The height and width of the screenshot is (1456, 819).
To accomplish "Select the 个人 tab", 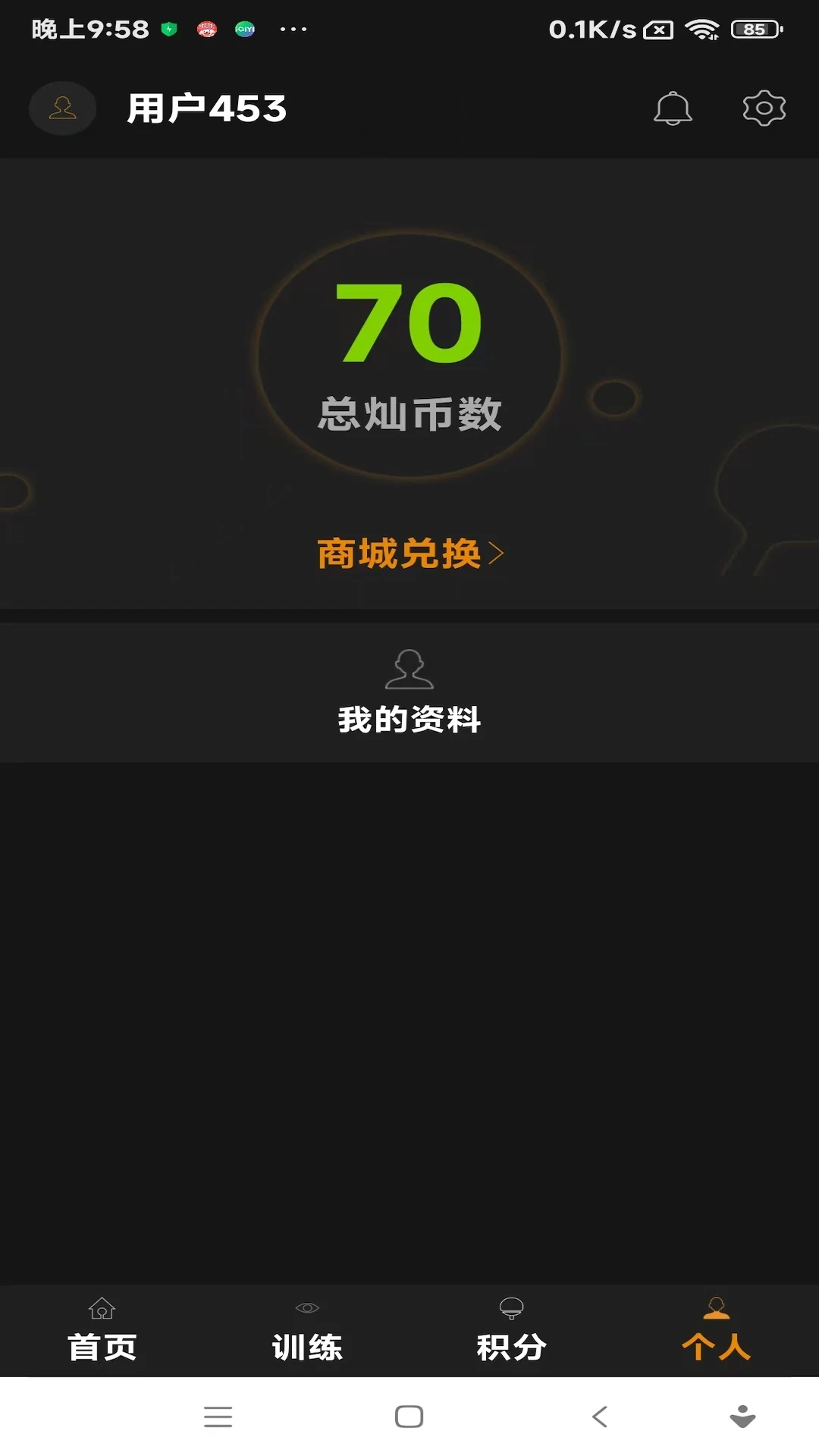I will pos(716,1332).
